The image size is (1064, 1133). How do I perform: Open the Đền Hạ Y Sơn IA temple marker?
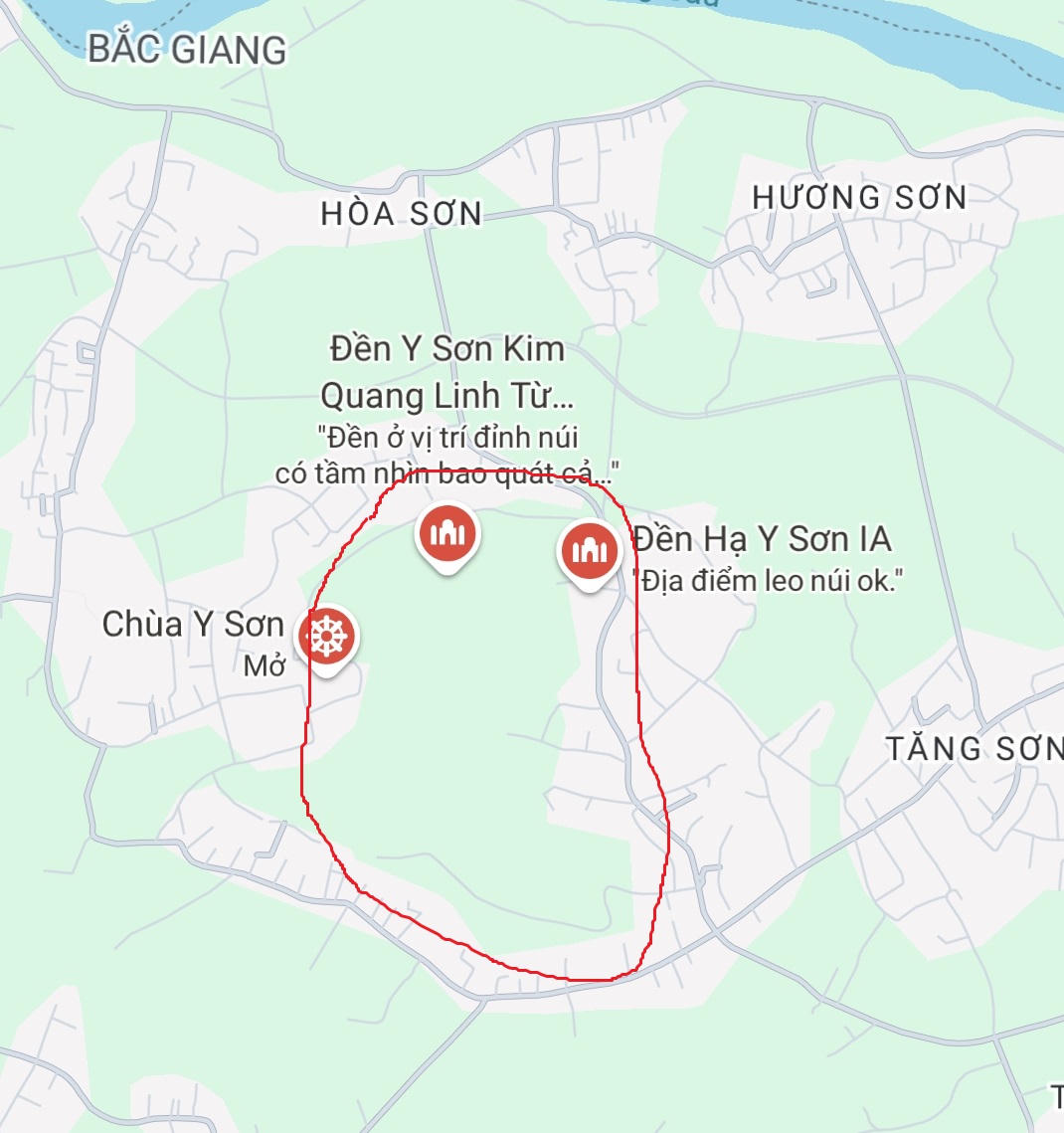(591, 550)
